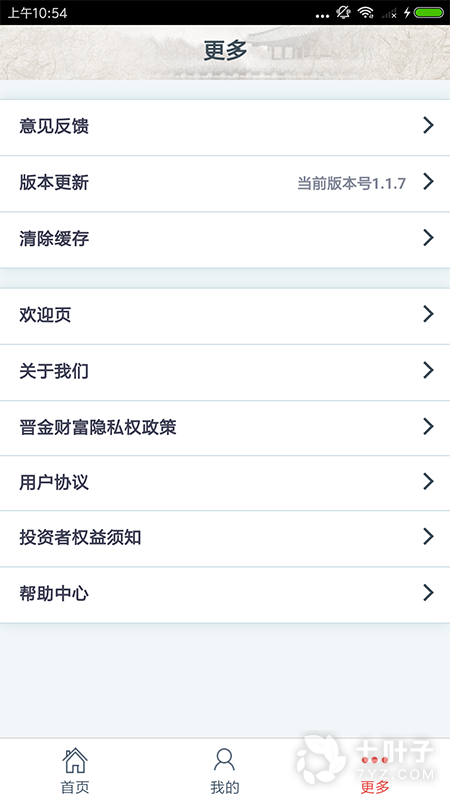Select 清除缓存 to clear cache
The height and width of the screenshot is (800, 450).
[225, 240]
